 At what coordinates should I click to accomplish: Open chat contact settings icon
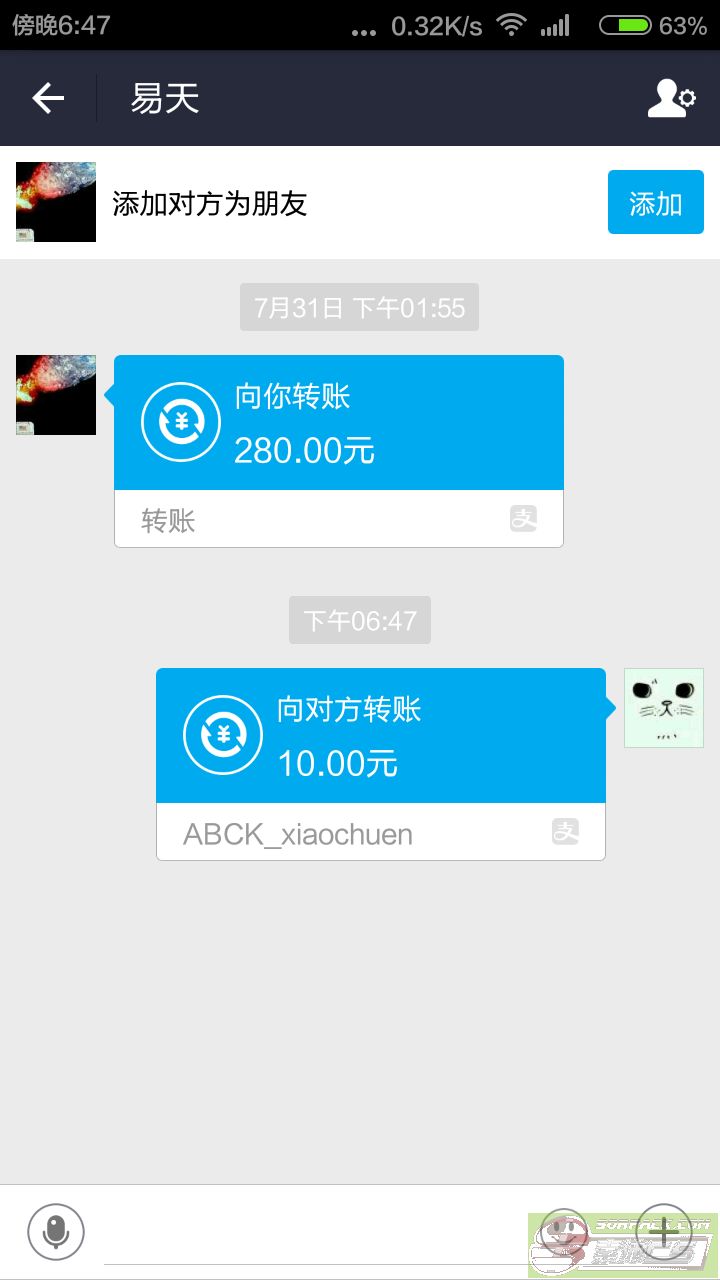(x=671, y=98)
